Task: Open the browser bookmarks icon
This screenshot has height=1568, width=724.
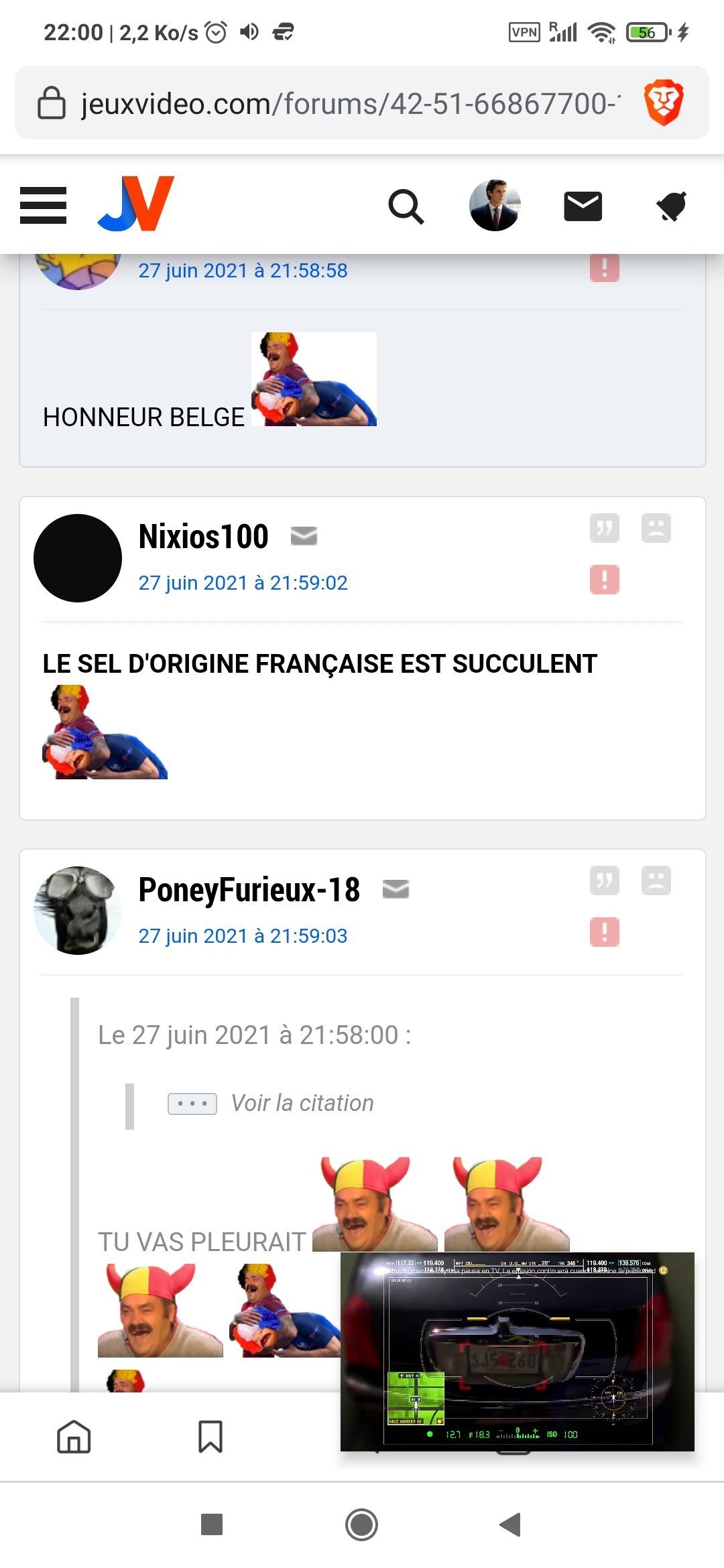Action: pyautogui.click(x=210, y=1436)
